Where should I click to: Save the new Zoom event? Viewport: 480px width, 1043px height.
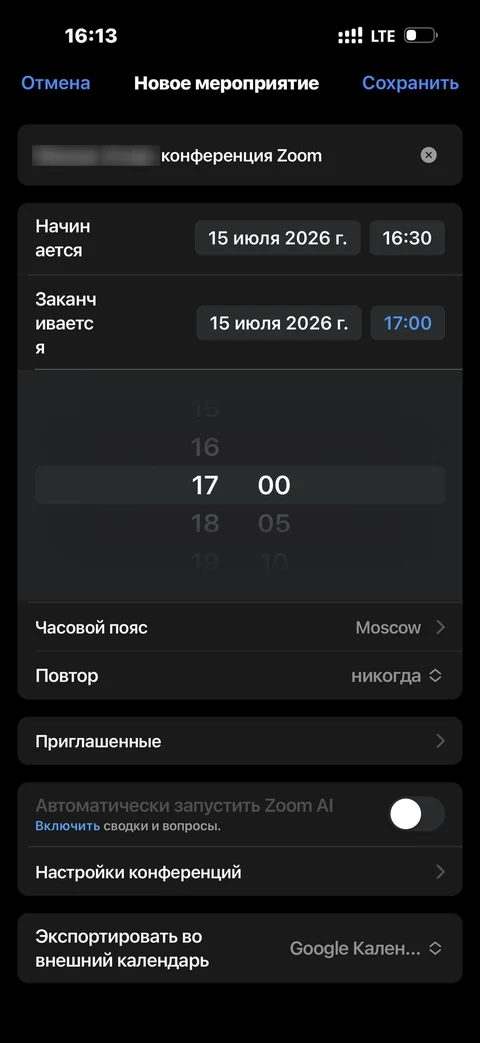click(410, 83)
